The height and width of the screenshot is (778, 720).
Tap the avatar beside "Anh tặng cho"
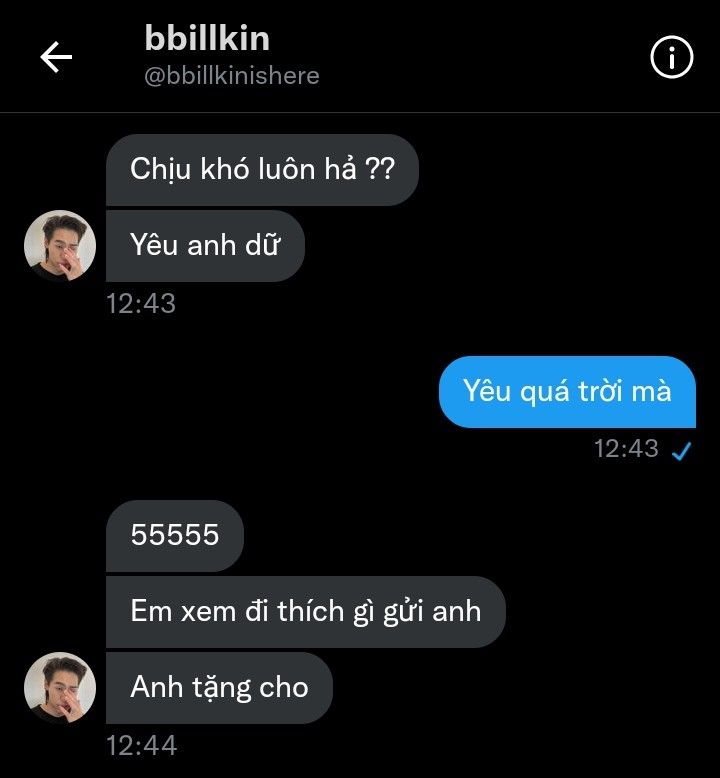pyautogui.click(x=60, y=688)
